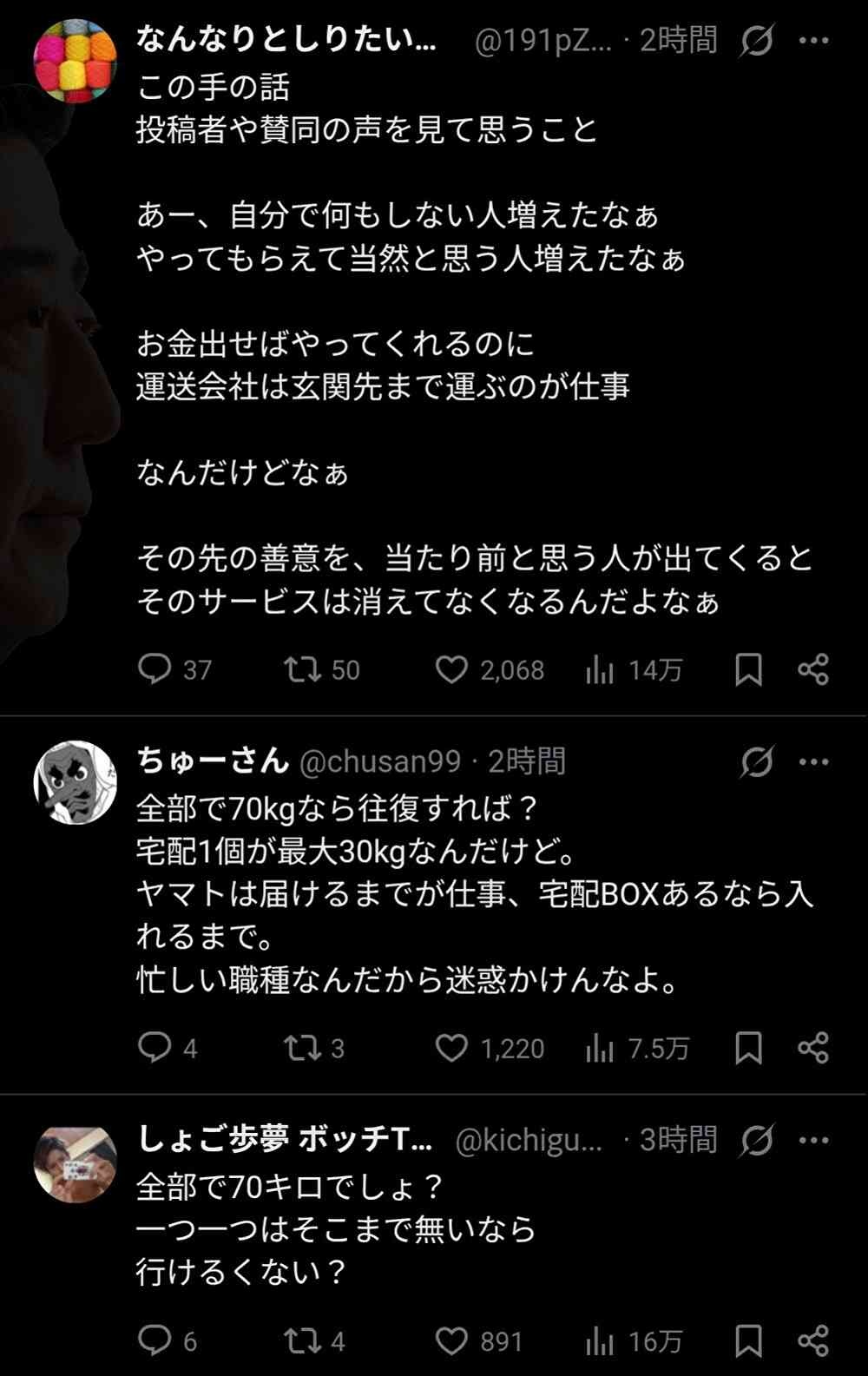The height and width of the screenshot is (1376, 868).
Task: Share なんなりとしりたい's post
Action: click(813, 669)
